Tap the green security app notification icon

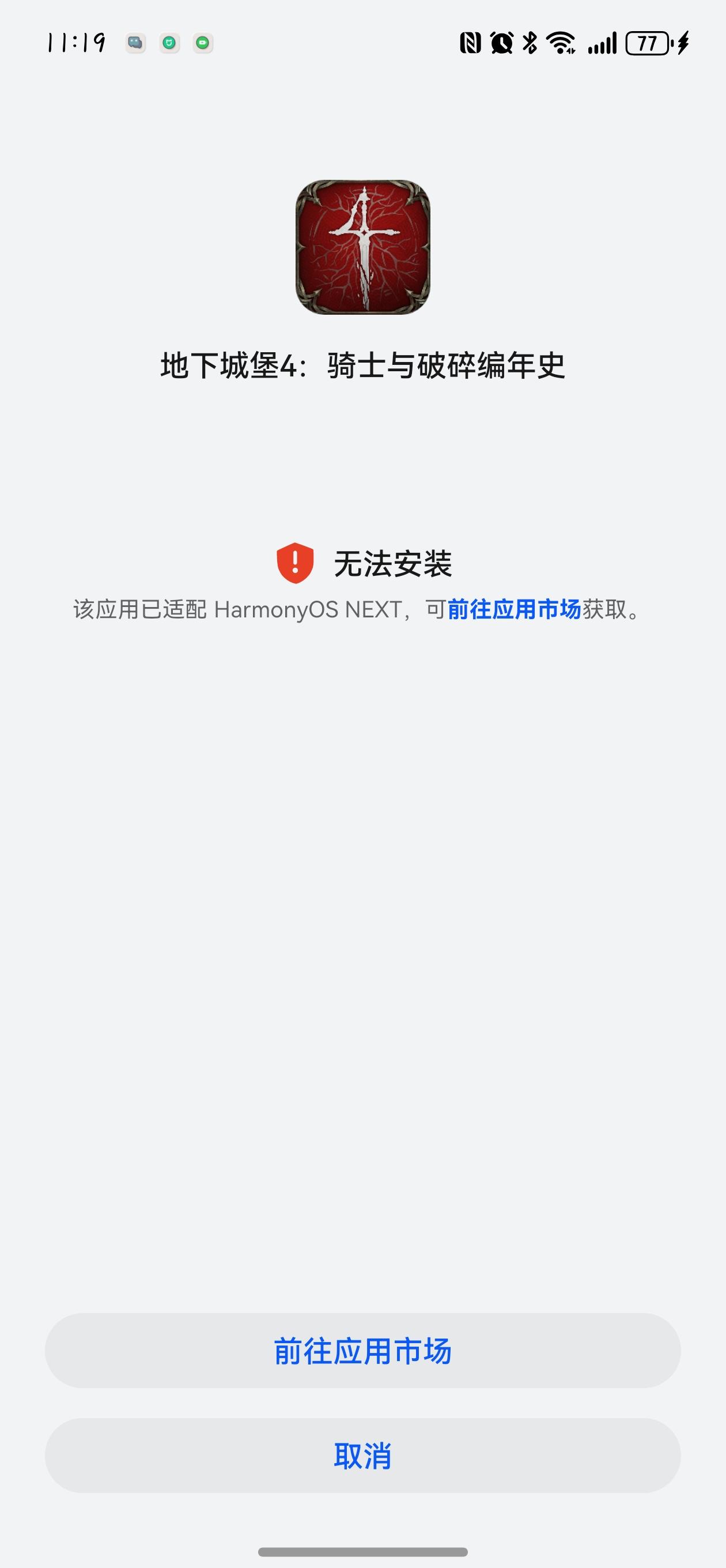(x=171, y=43)
